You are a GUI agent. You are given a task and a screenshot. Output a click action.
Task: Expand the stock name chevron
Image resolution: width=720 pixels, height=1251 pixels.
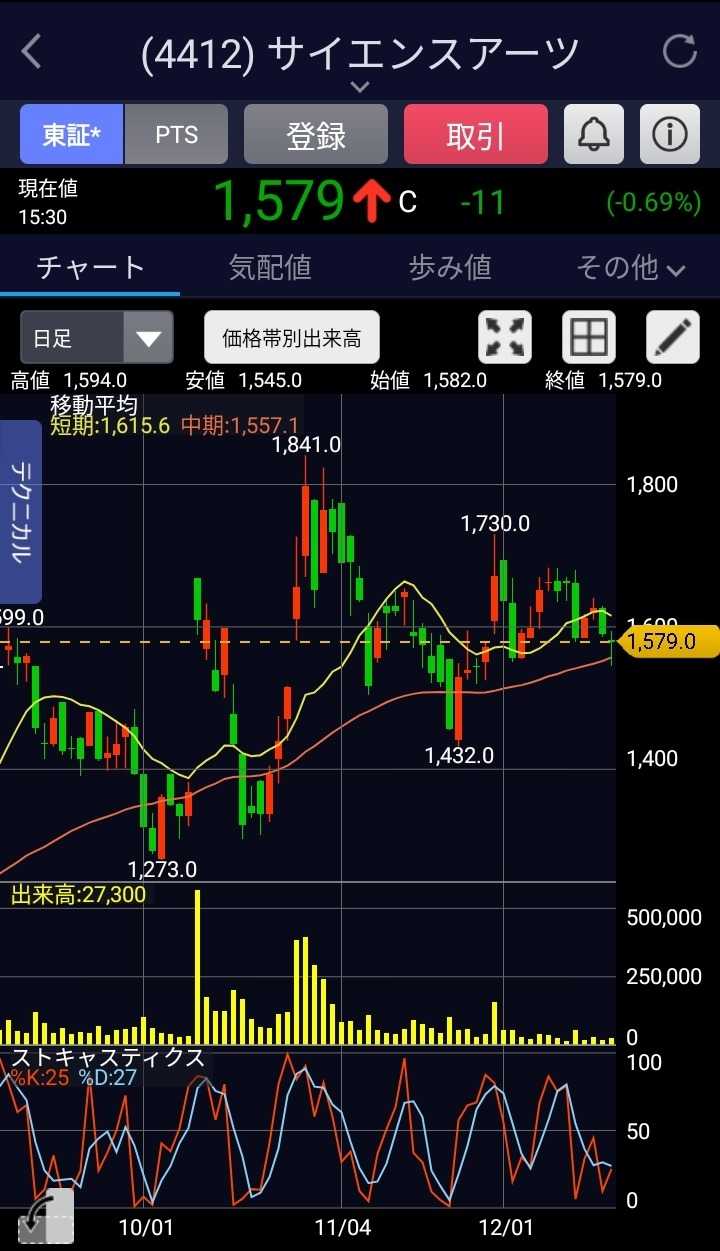click(x=360, y=87)
